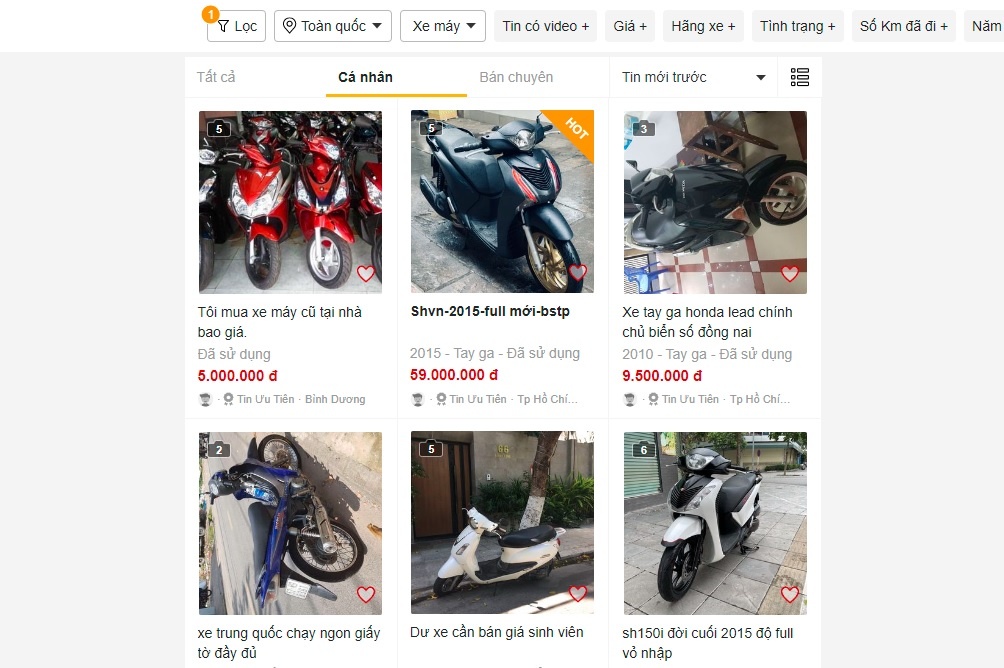This screenshot has height=668, width=1004.
Task: Select the Tin có video chip
Action: pos(545,26)
